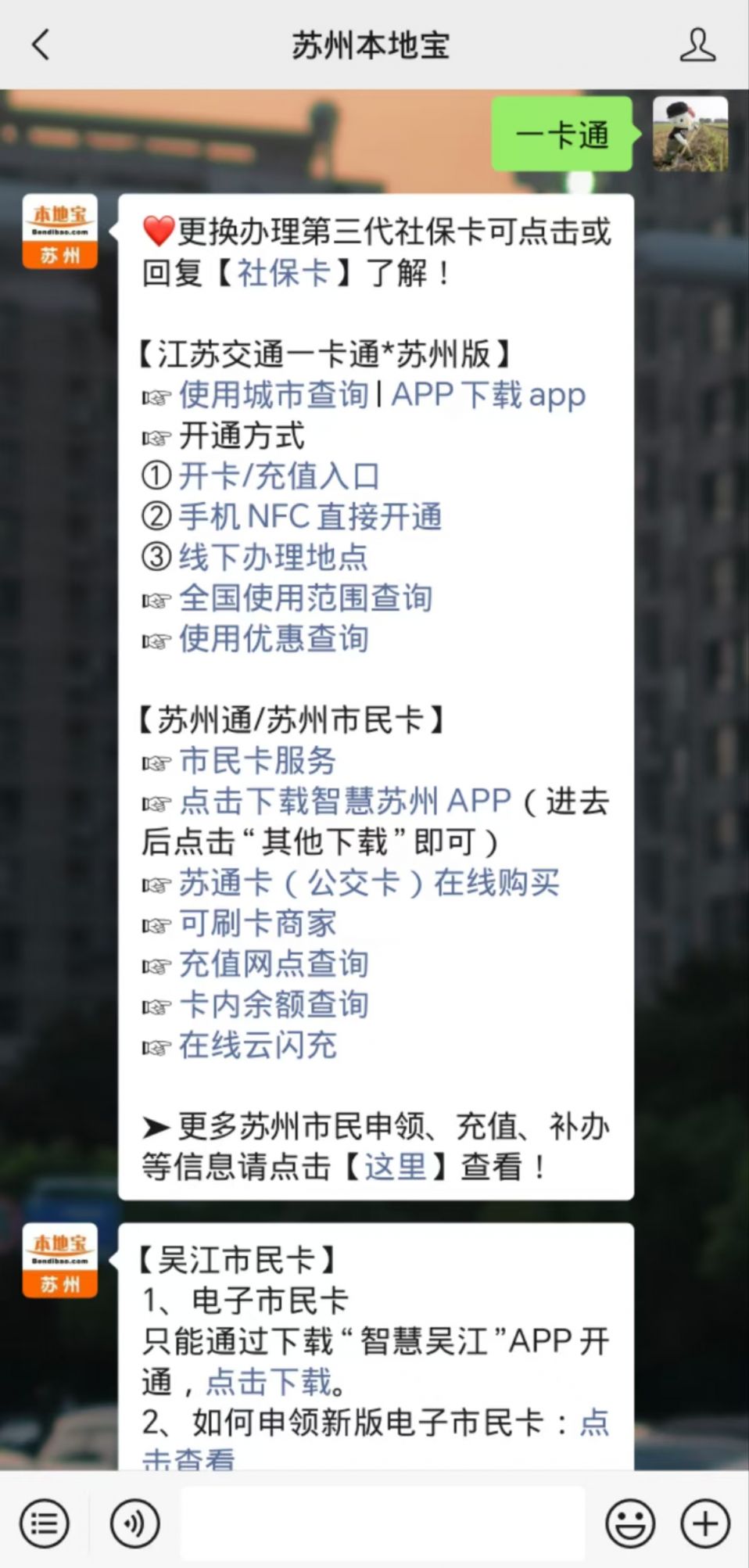Go back using the top-left arrow
This screenshot has width=749, height=1568.
(x=41, y=45)
